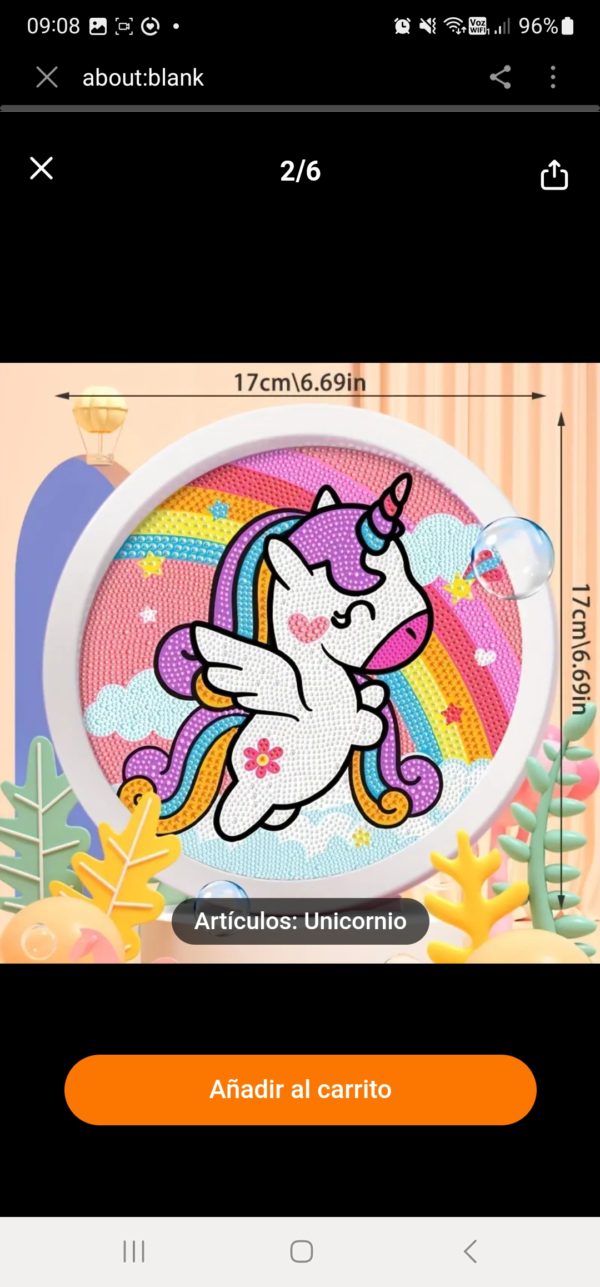600x1287 pixels.
Task: Share the about:blank page
Action: tap(500, 78)
